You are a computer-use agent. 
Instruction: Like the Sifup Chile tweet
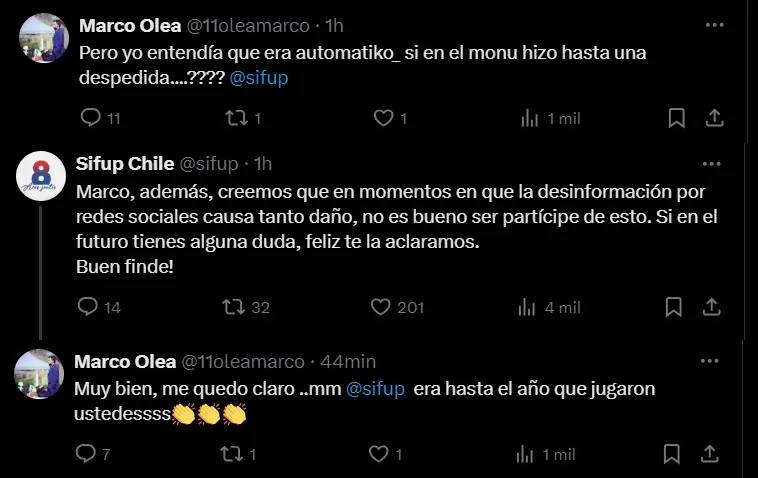coord(380,307)
